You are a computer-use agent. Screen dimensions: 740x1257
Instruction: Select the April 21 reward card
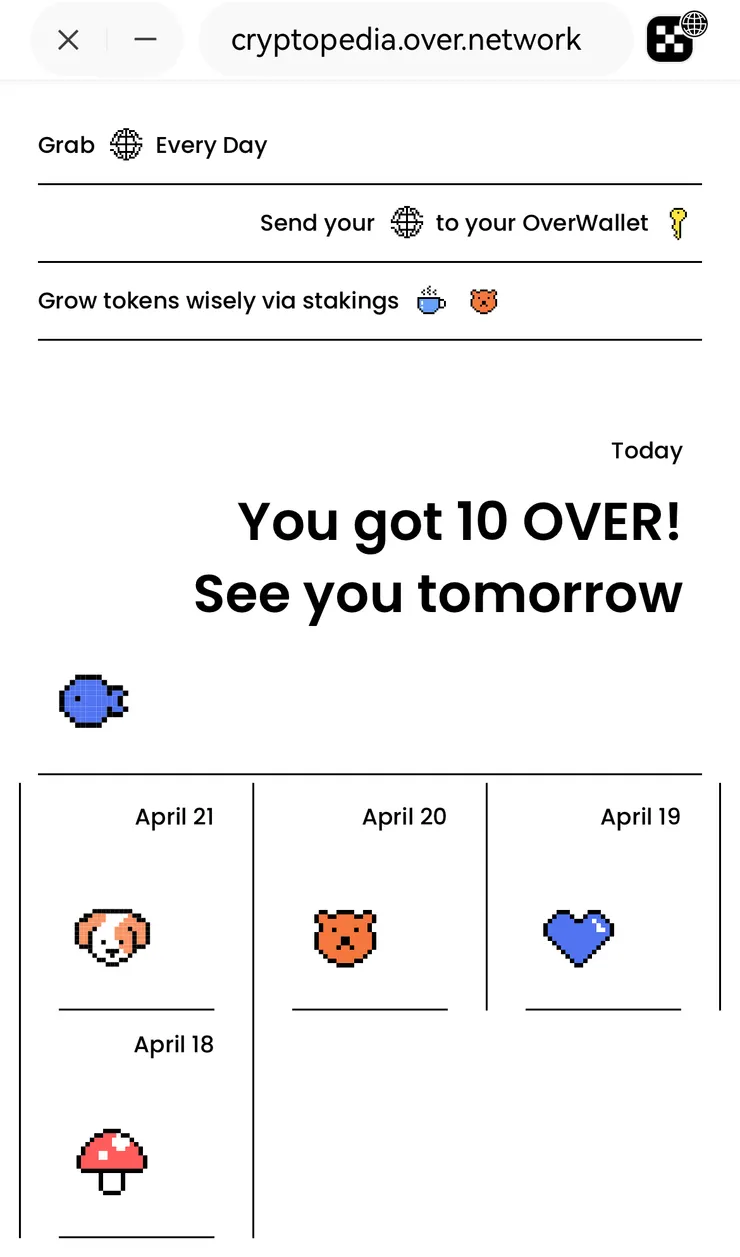[136, 900]
